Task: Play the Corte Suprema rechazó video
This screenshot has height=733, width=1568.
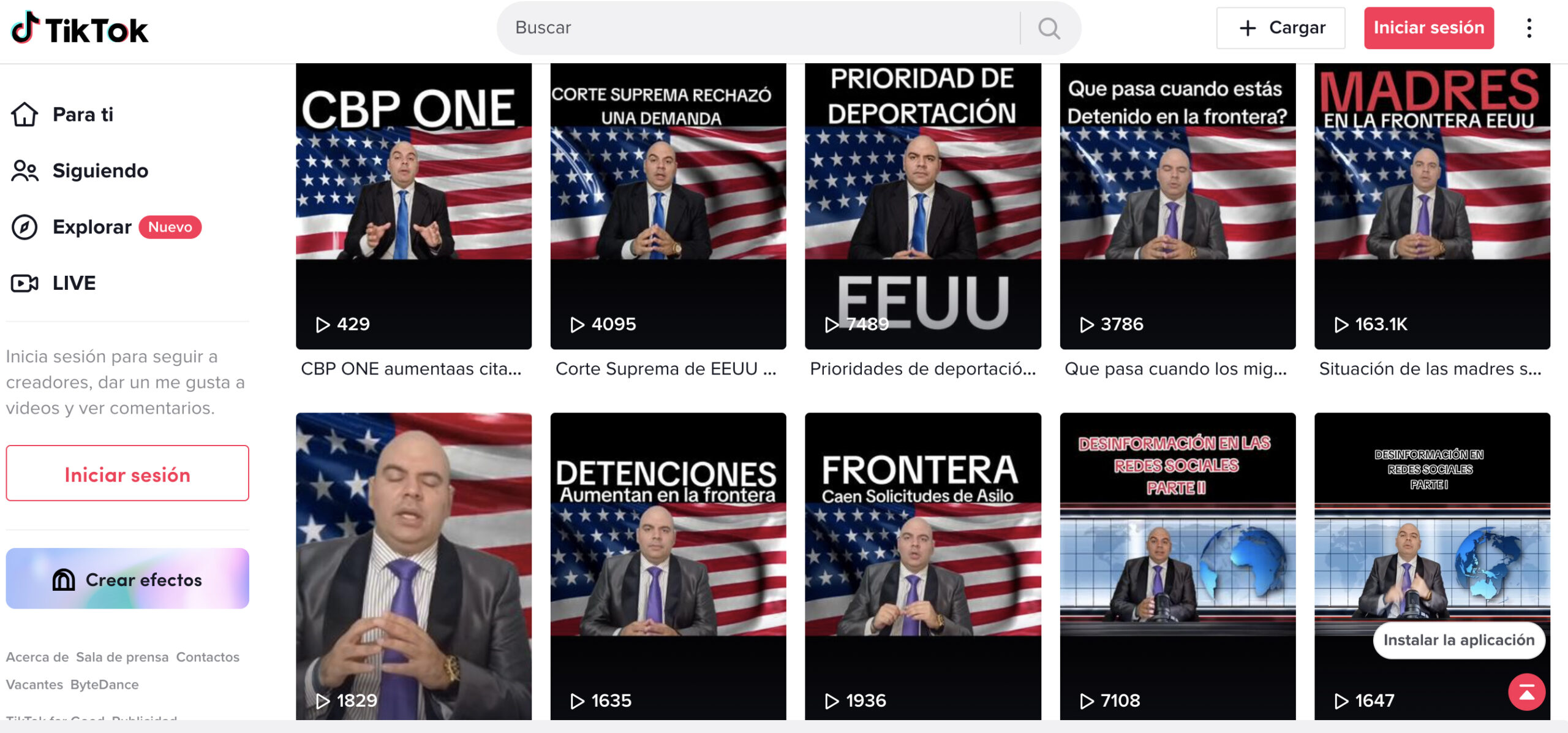Action: (668, 205)
